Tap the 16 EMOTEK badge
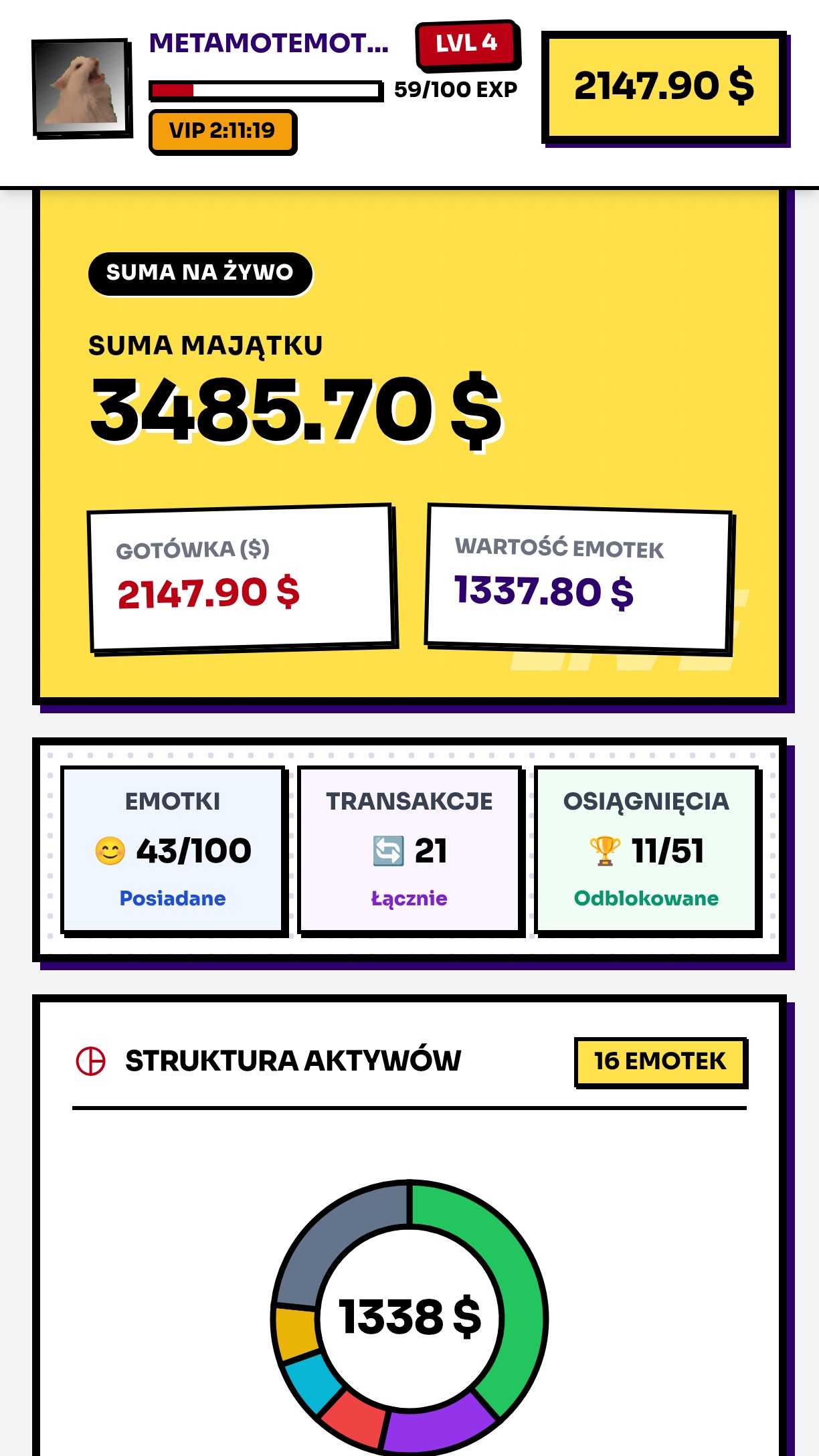Viewport: 819px width, 1456px height. pyautogui.click(x=660, y=1061)
